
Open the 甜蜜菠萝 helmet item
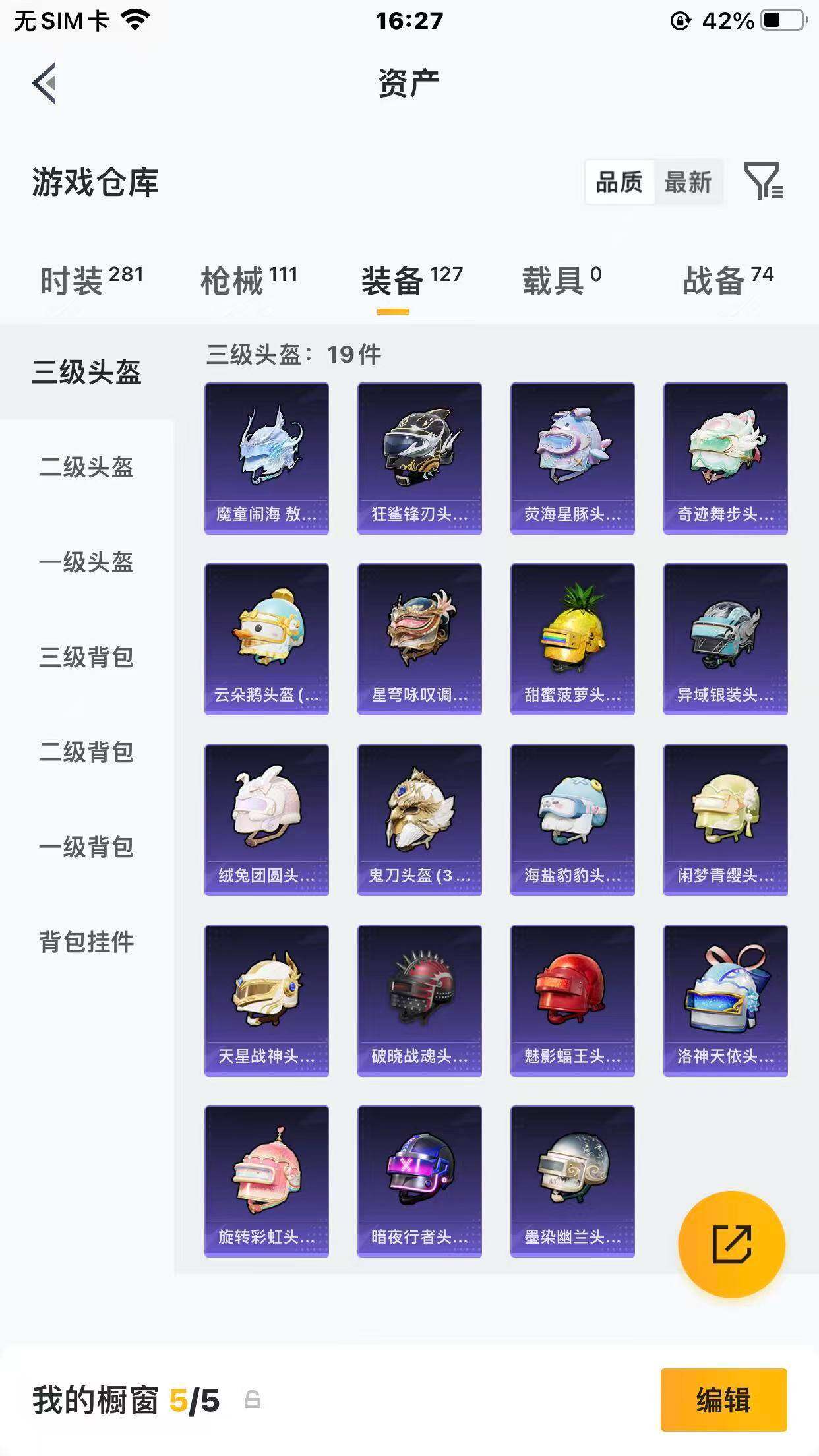[x=572, y=639]
